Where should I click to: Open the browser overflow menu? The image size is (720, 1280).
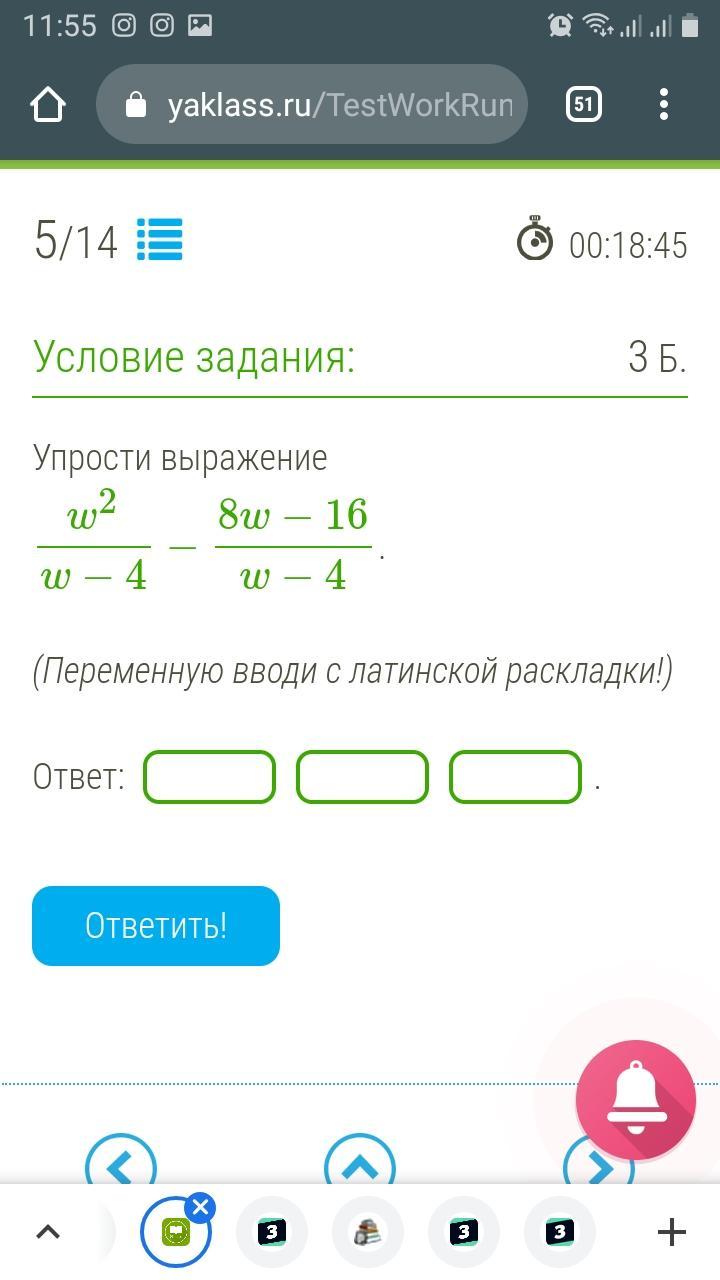pyautogui.click(x=664, y=104)
